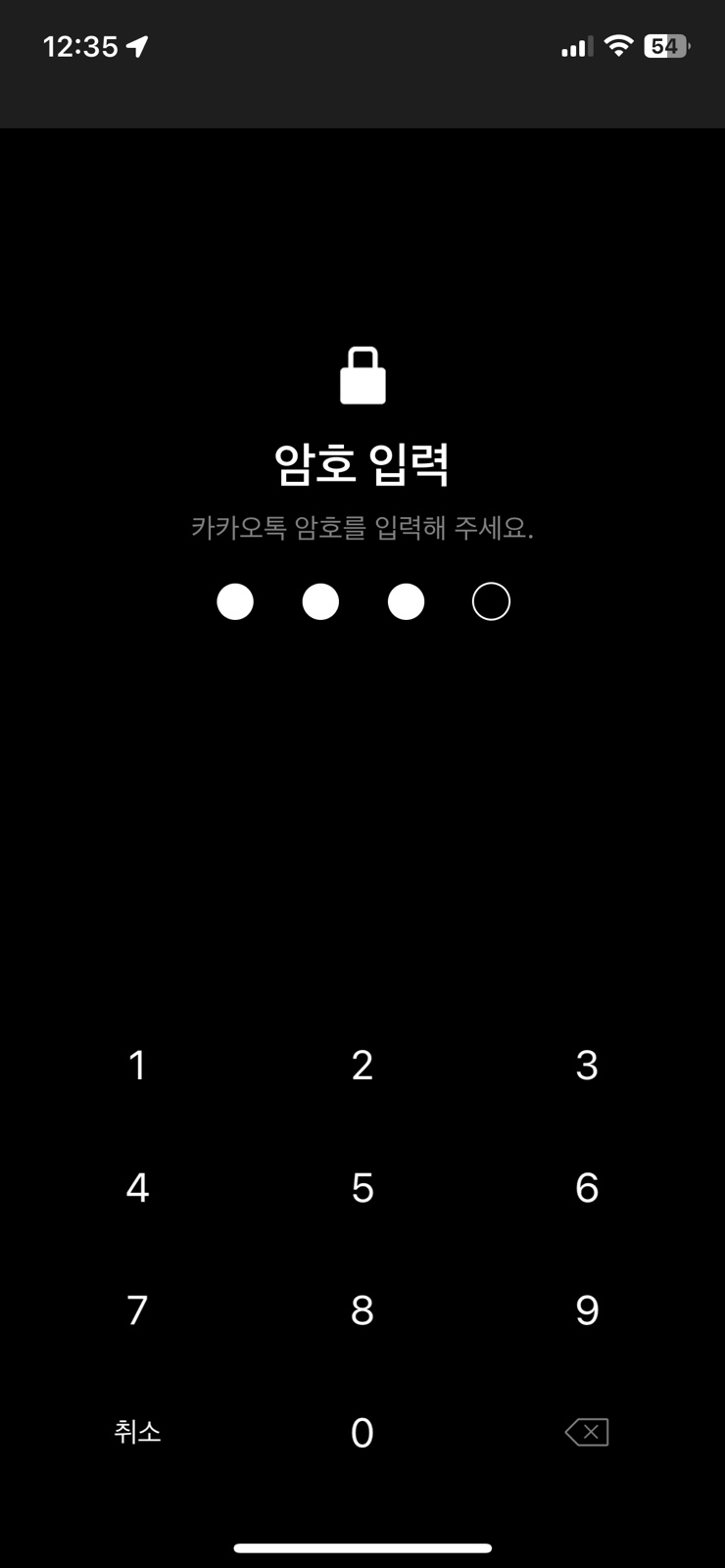The image size is (725, 1568).
Task: Delete the last entered passcode digit
Action: pyautogui.click(x=587, y=1432)
